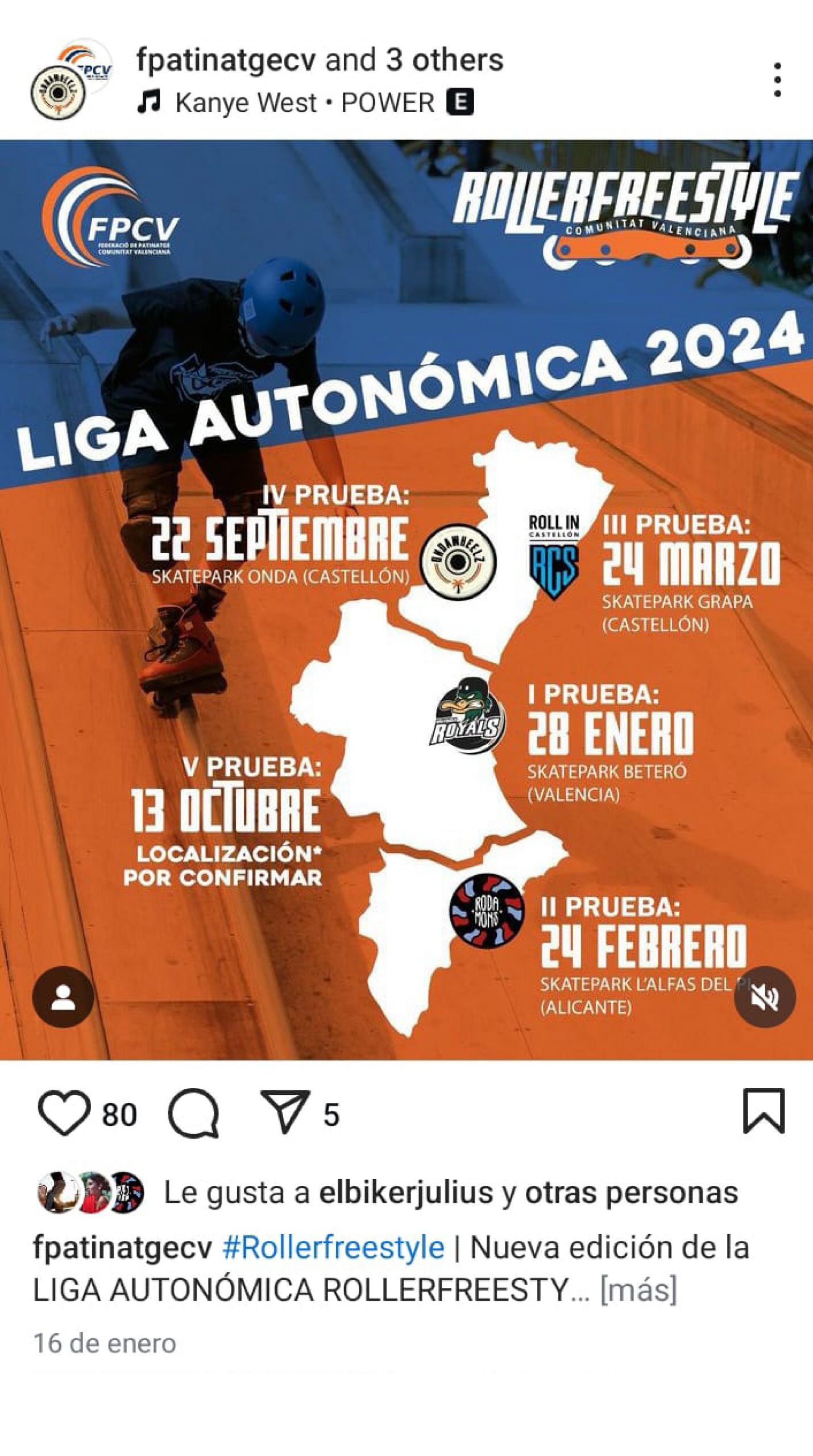Open the post's three-dot overflow menu

(777, 80)
